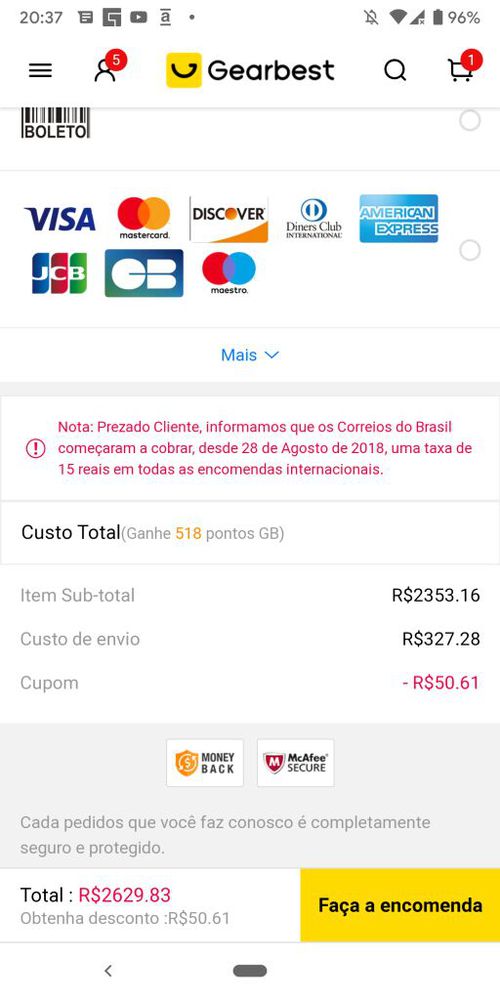Tap the system home pill
Viewport: 500px width, 1000px height.
tap(249, 971)
